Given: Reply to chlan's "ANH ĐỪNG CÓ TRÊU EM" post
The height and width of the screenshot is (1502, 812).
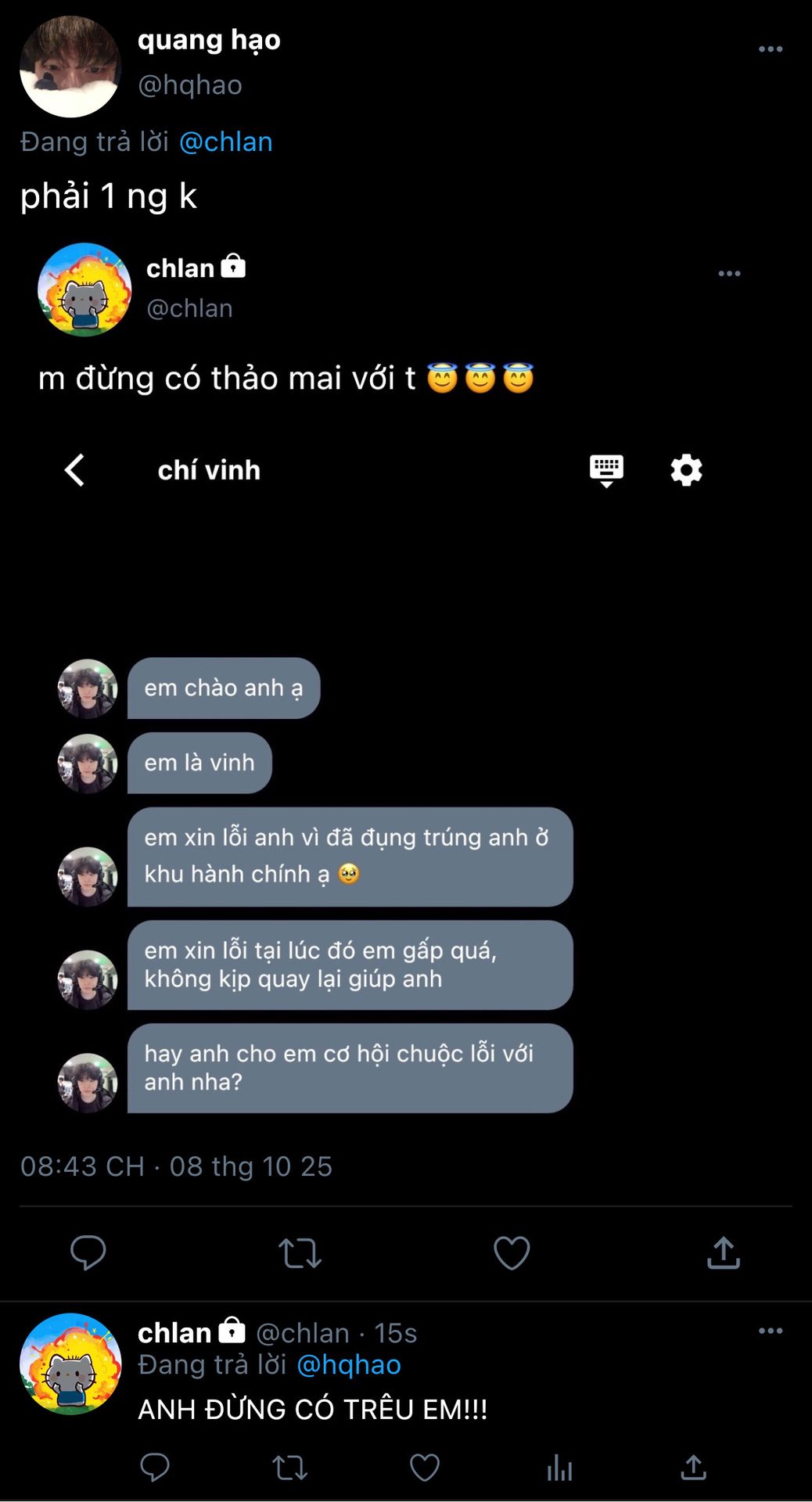Looking at the screenshot, I should click(155, 1468).
